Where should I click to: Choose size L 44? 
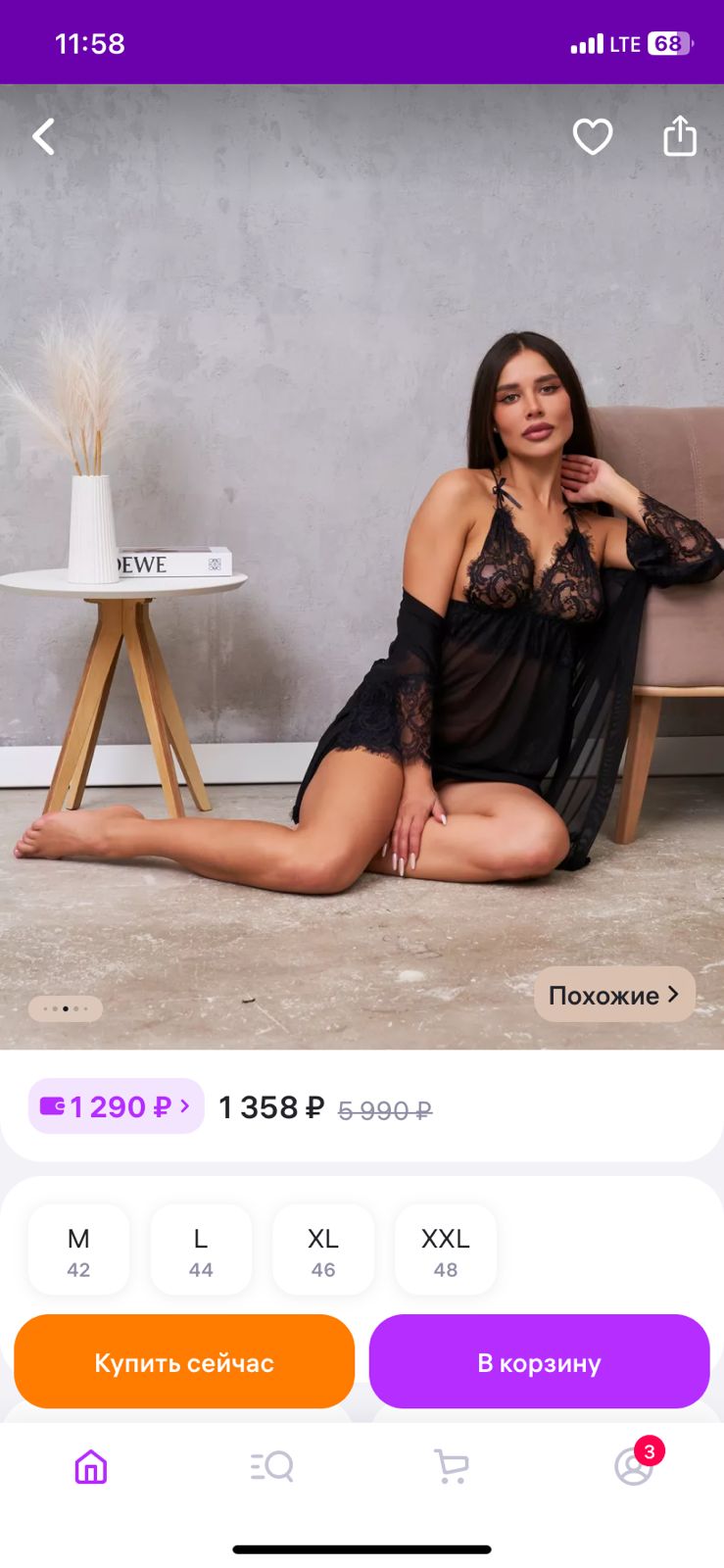pos(201,1250)
